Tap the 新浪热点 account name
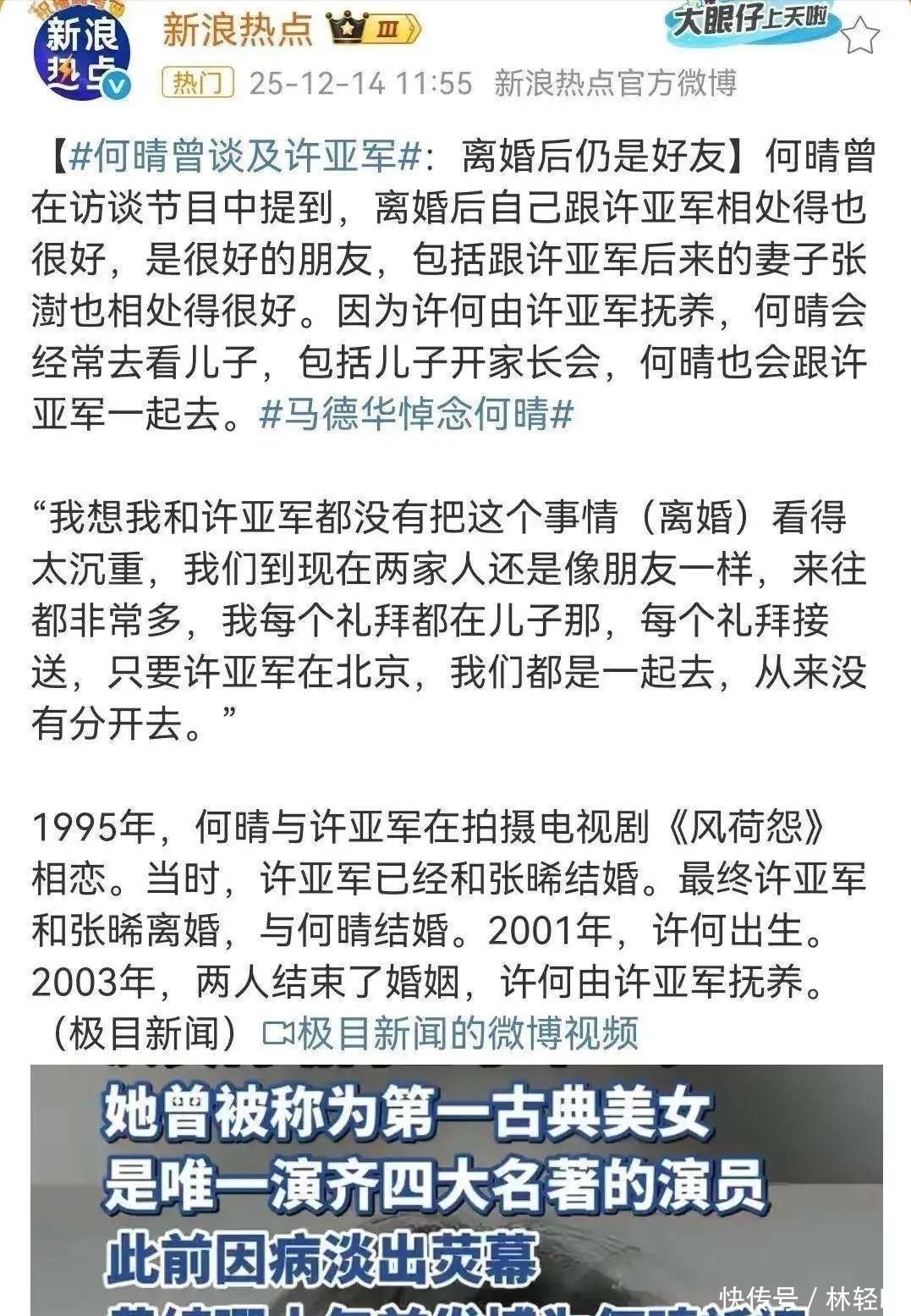The width and height of the screenshot is (911, 1316). pos(237,30)
